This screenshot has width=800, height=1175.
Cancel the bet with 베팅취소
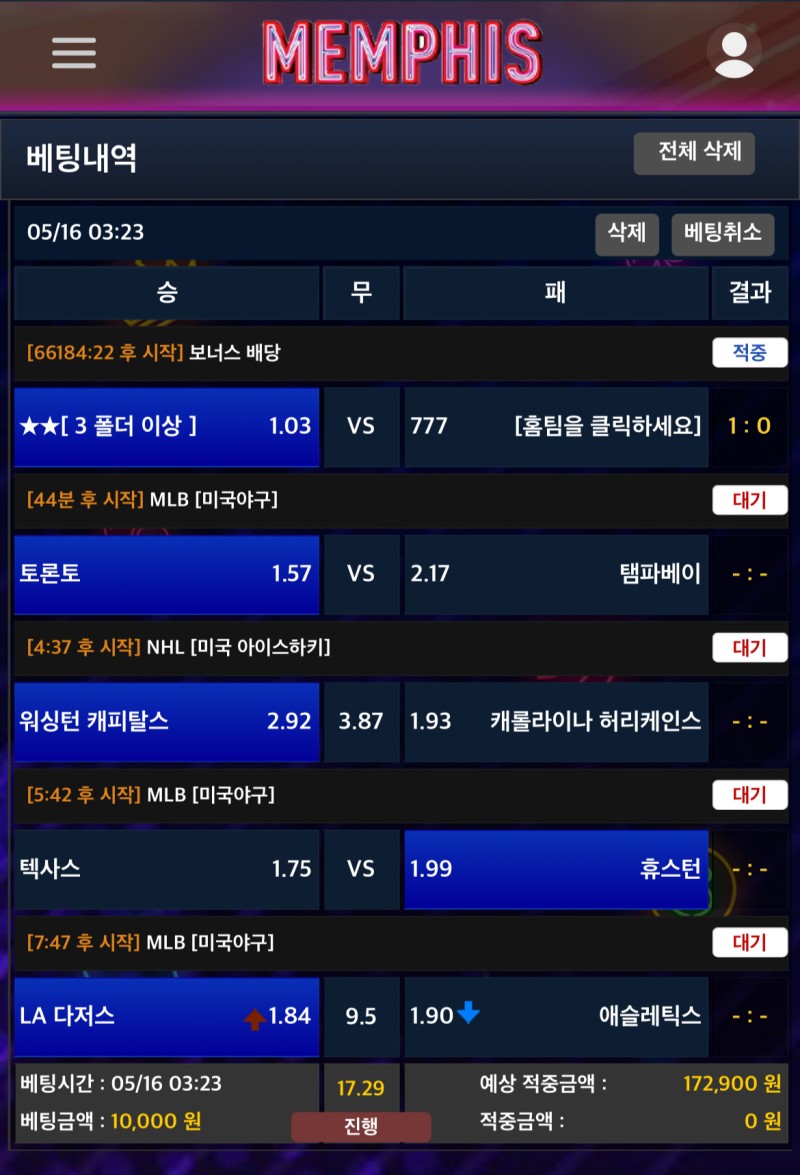click(x=723, y=234)
